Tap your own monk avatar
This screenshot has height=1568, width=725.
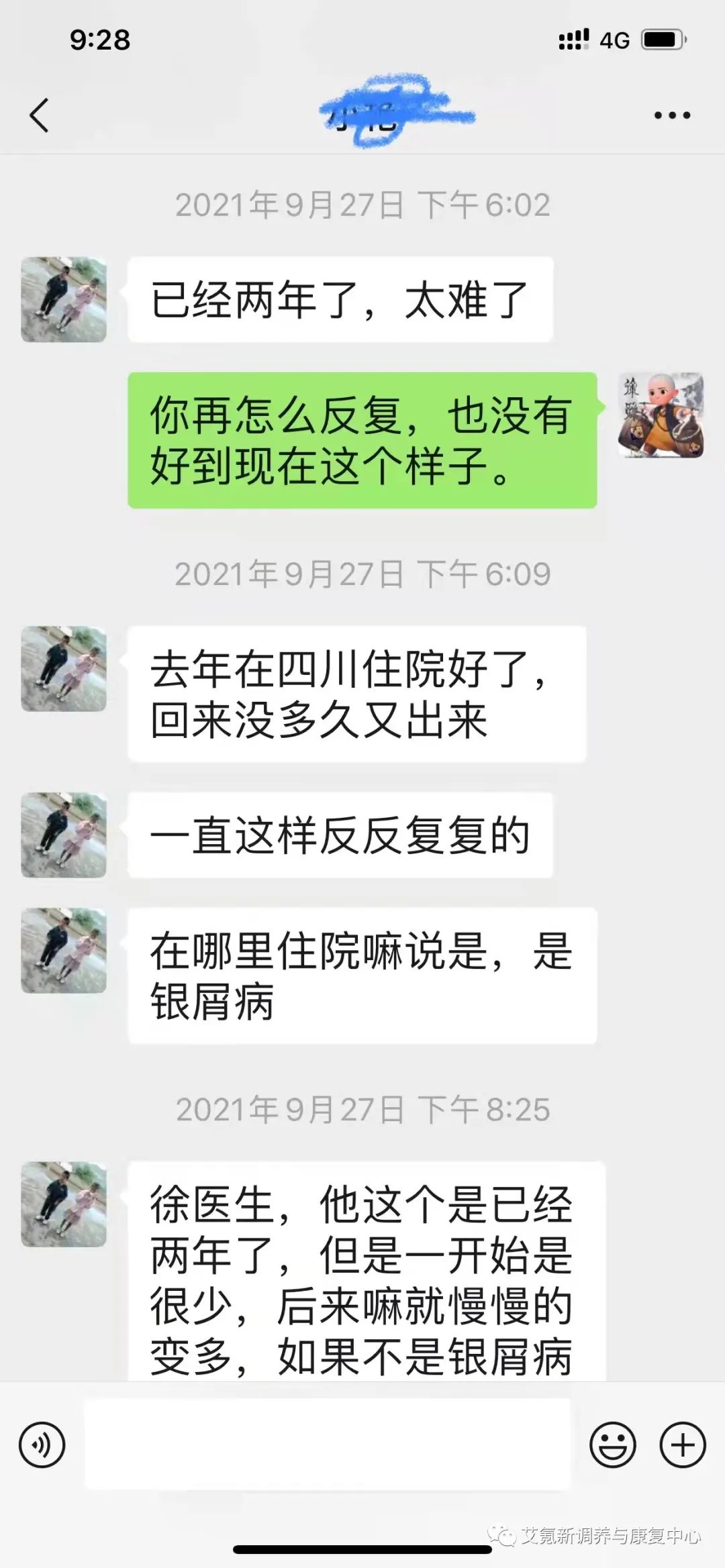pos(661,415)
